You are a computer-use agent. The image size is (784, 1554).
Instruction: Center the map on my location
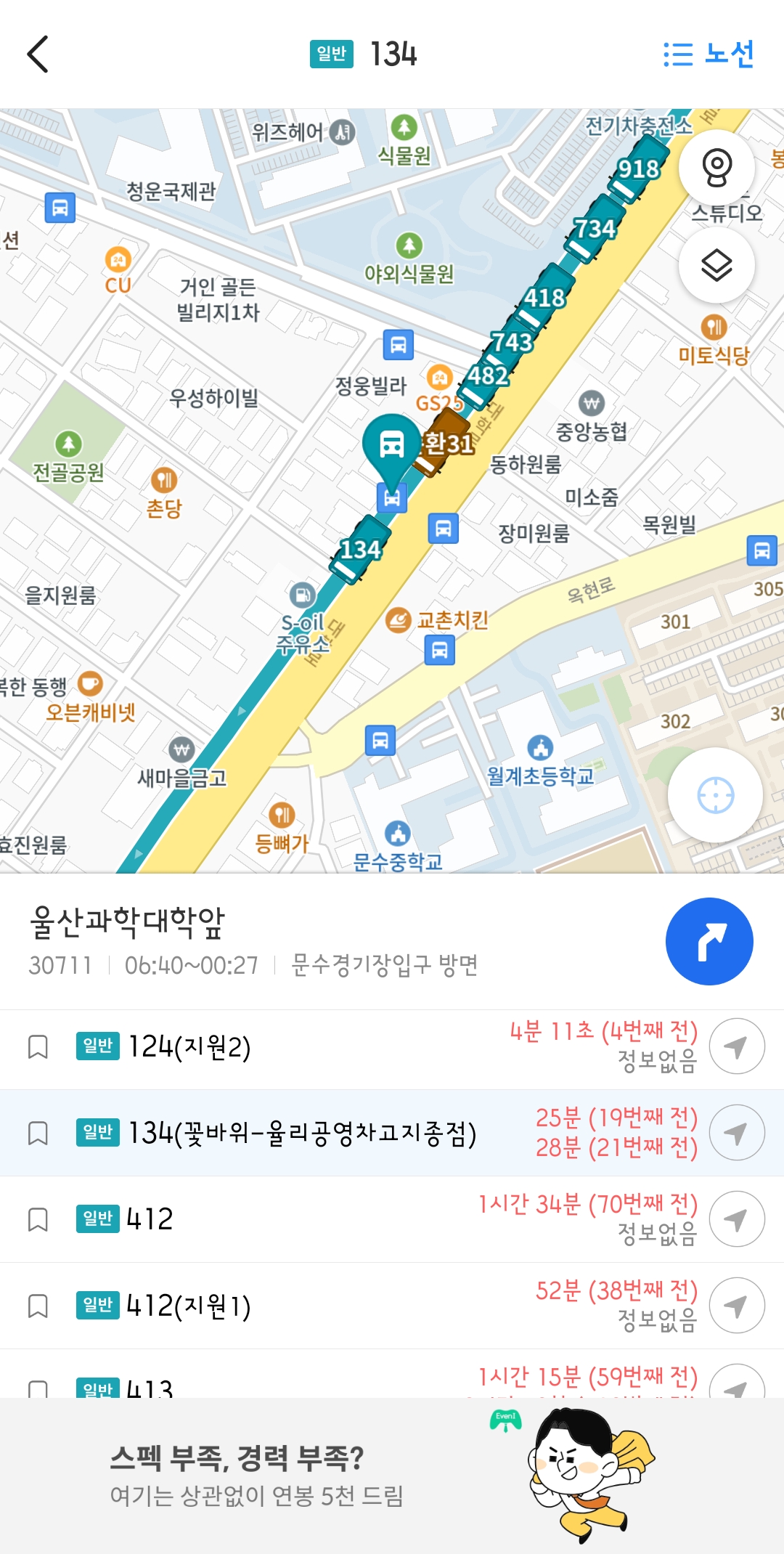[715, 795]
